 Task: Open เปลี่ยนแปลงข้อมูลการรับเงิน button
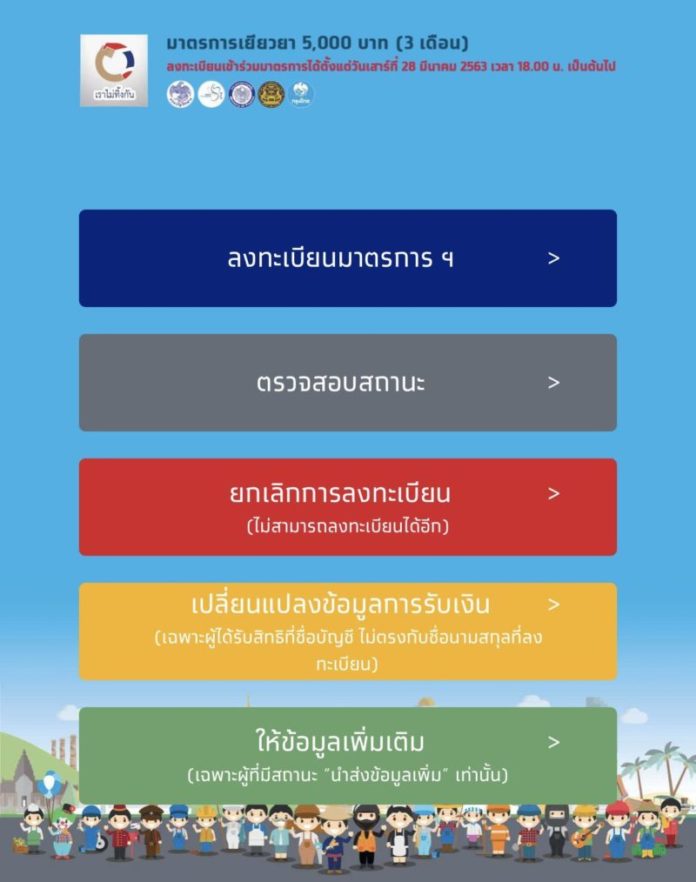point(347,630)
